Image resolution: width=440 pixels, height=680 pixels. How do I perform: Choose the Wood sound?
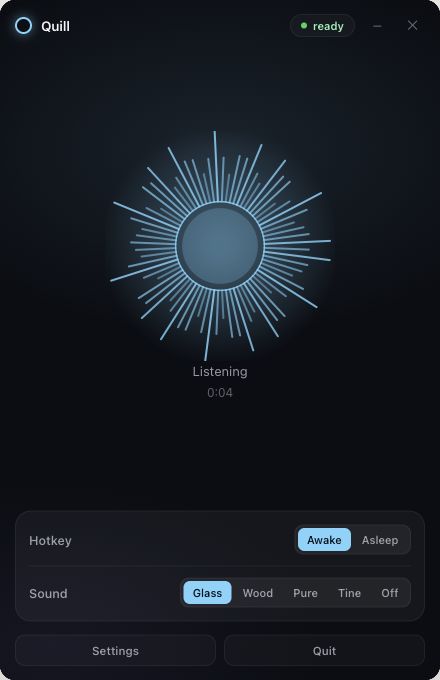[x=257, y=593]
